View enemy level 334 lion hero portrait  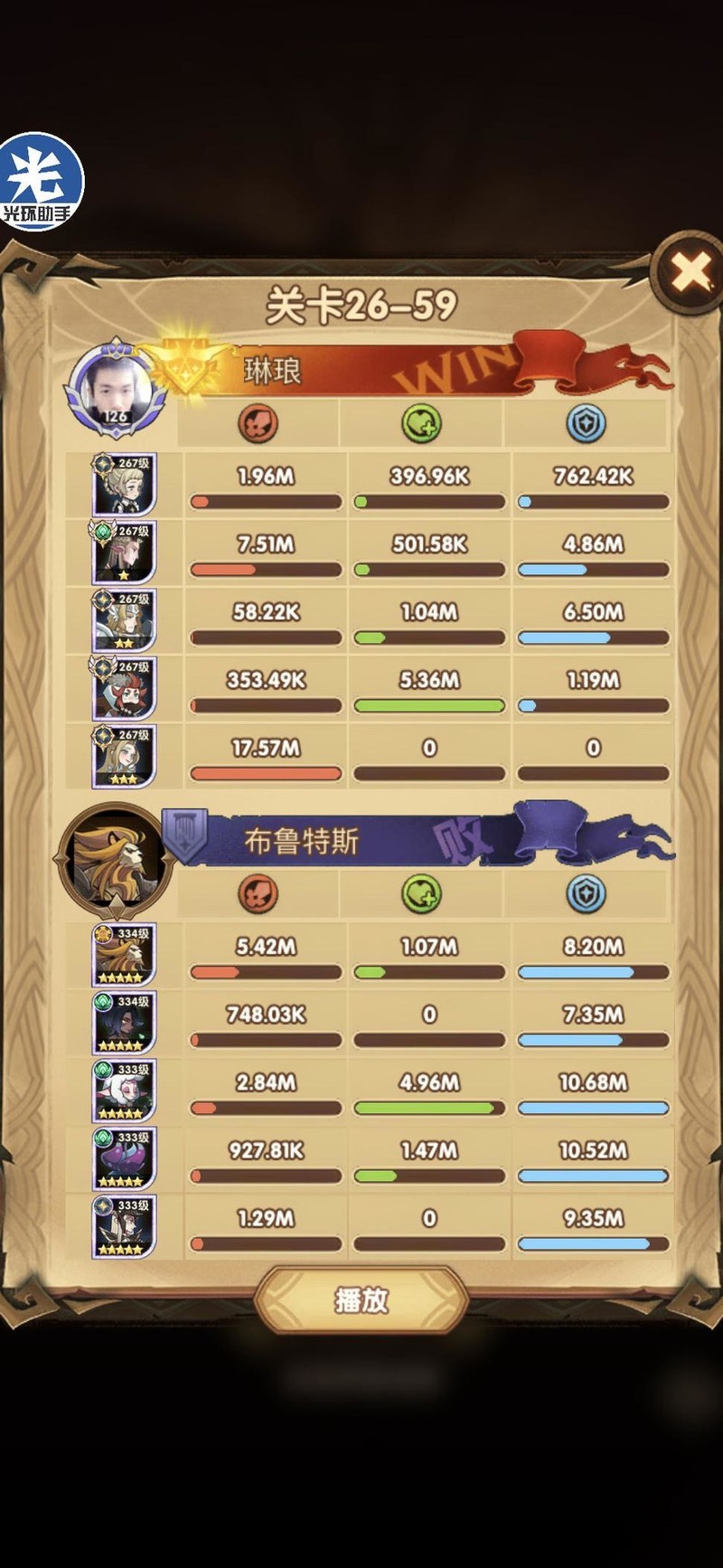[x=125, y=955]
